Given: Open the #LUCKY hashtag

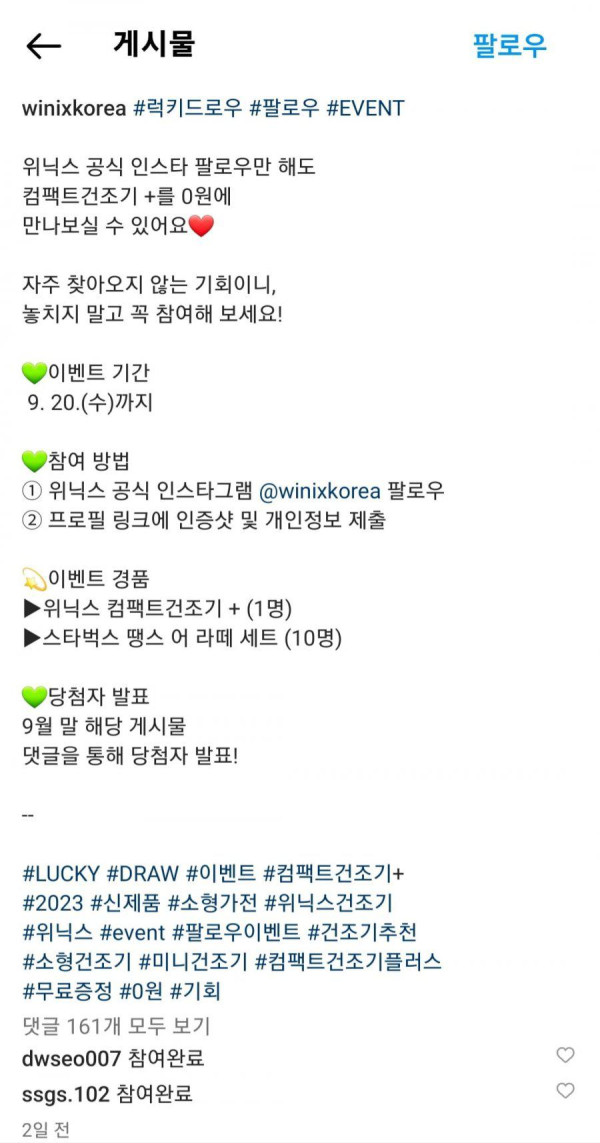Looking at the screenshot, I should (60, 873).
